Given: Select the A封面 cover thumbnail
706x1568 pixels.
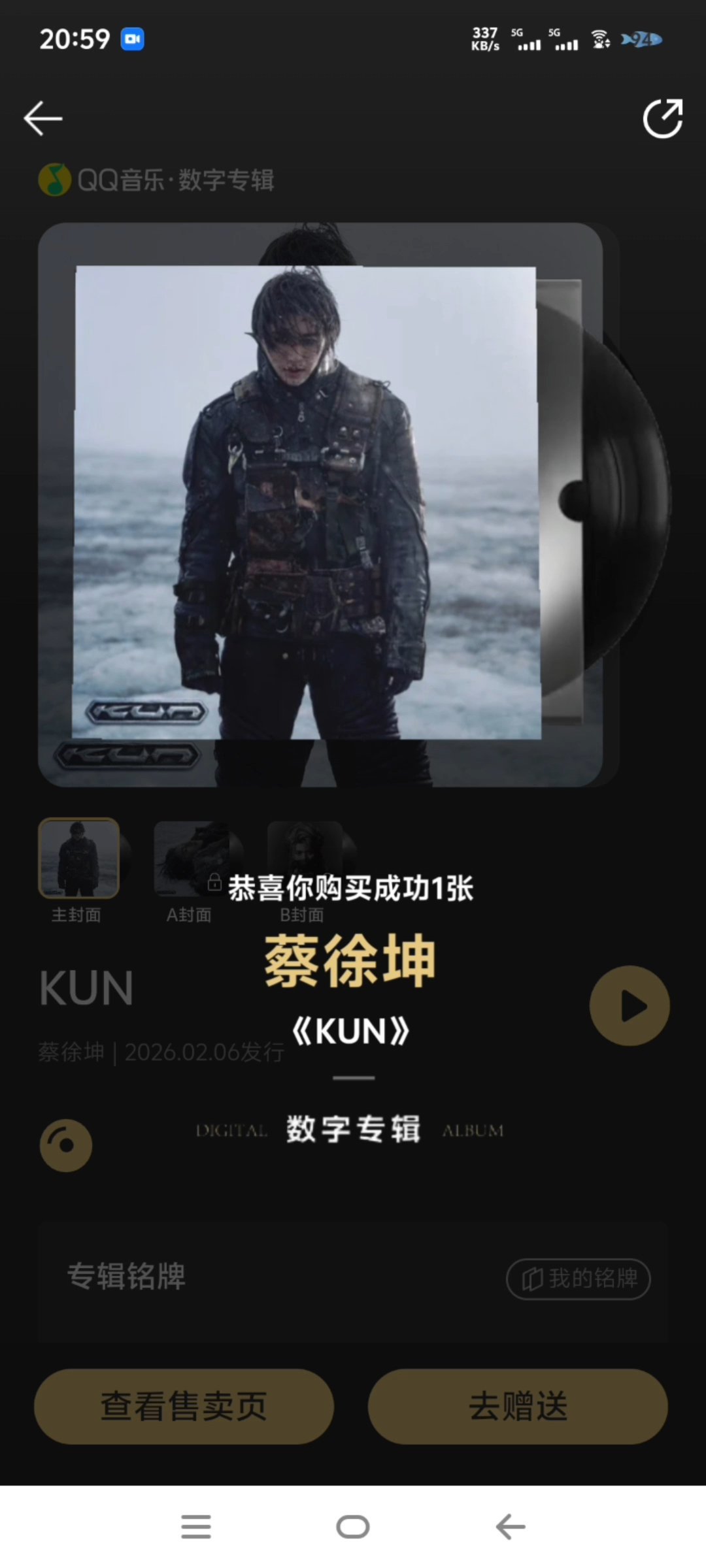Looking at the screenshot, I should click(192, 858).
